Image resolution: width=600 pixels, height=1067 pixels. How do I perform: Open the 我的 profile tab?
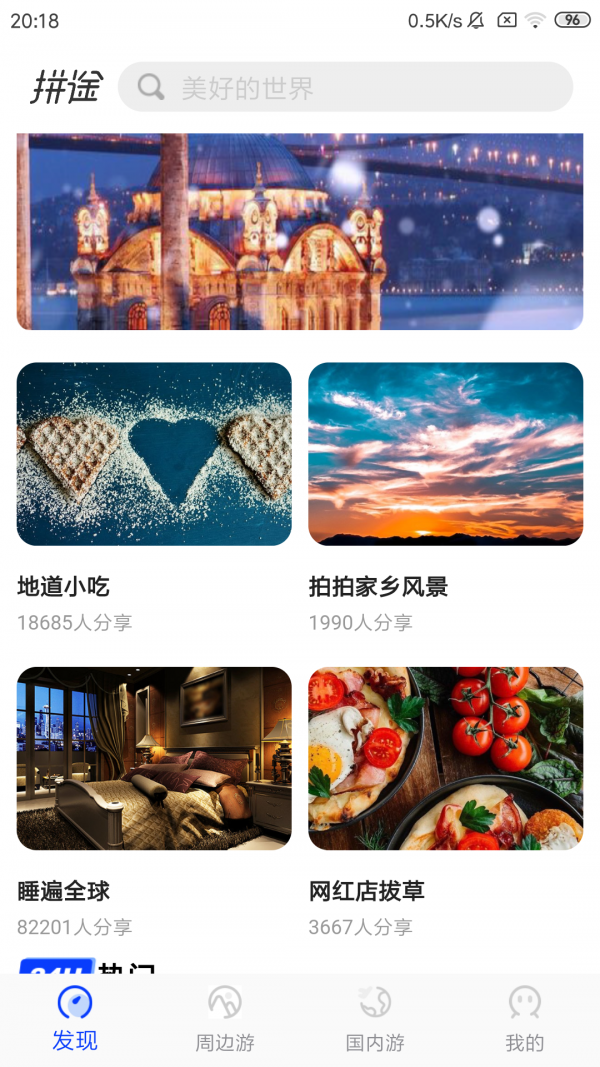coord(524,1018)
